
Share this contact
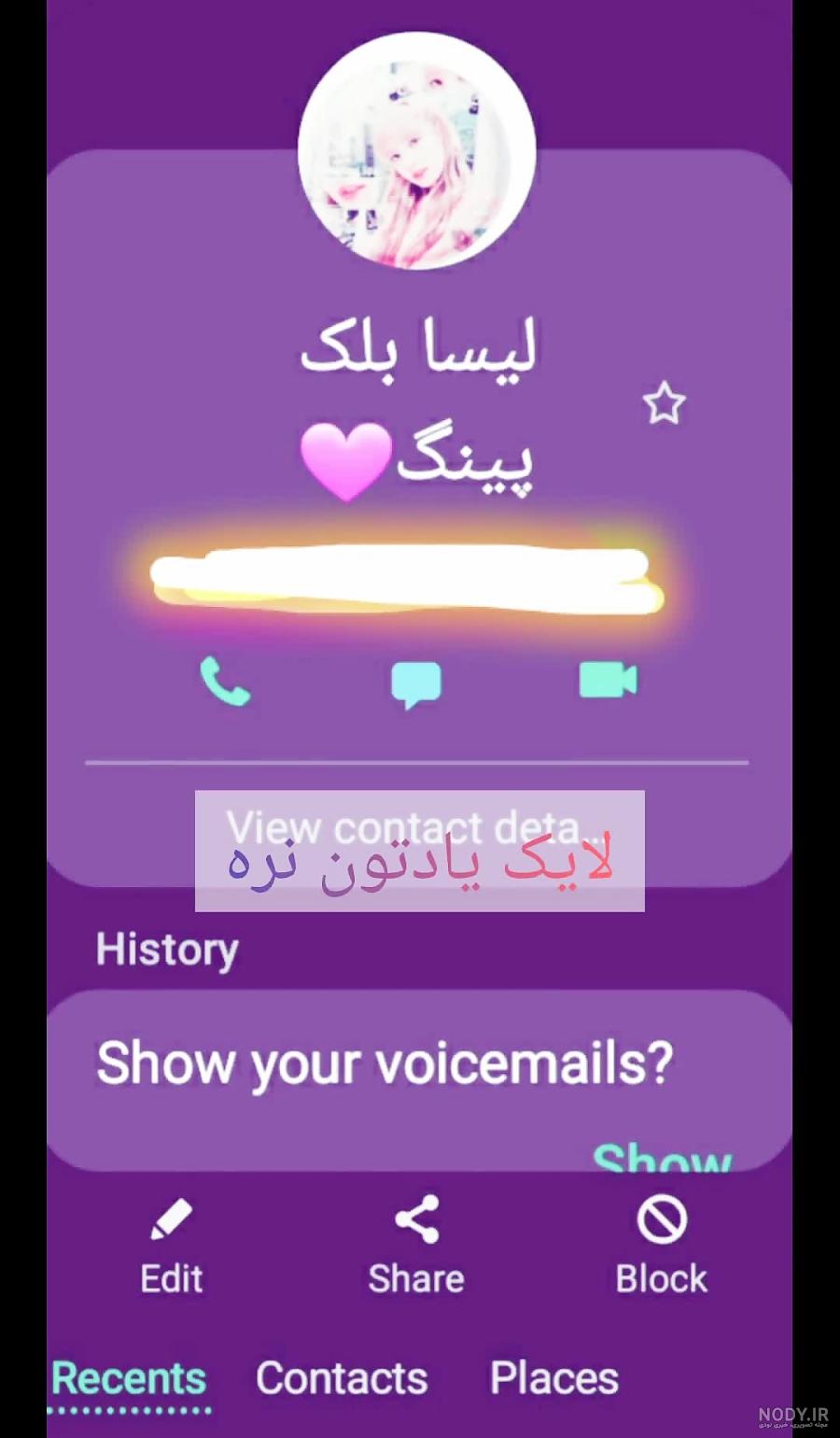coord(416,1247)
